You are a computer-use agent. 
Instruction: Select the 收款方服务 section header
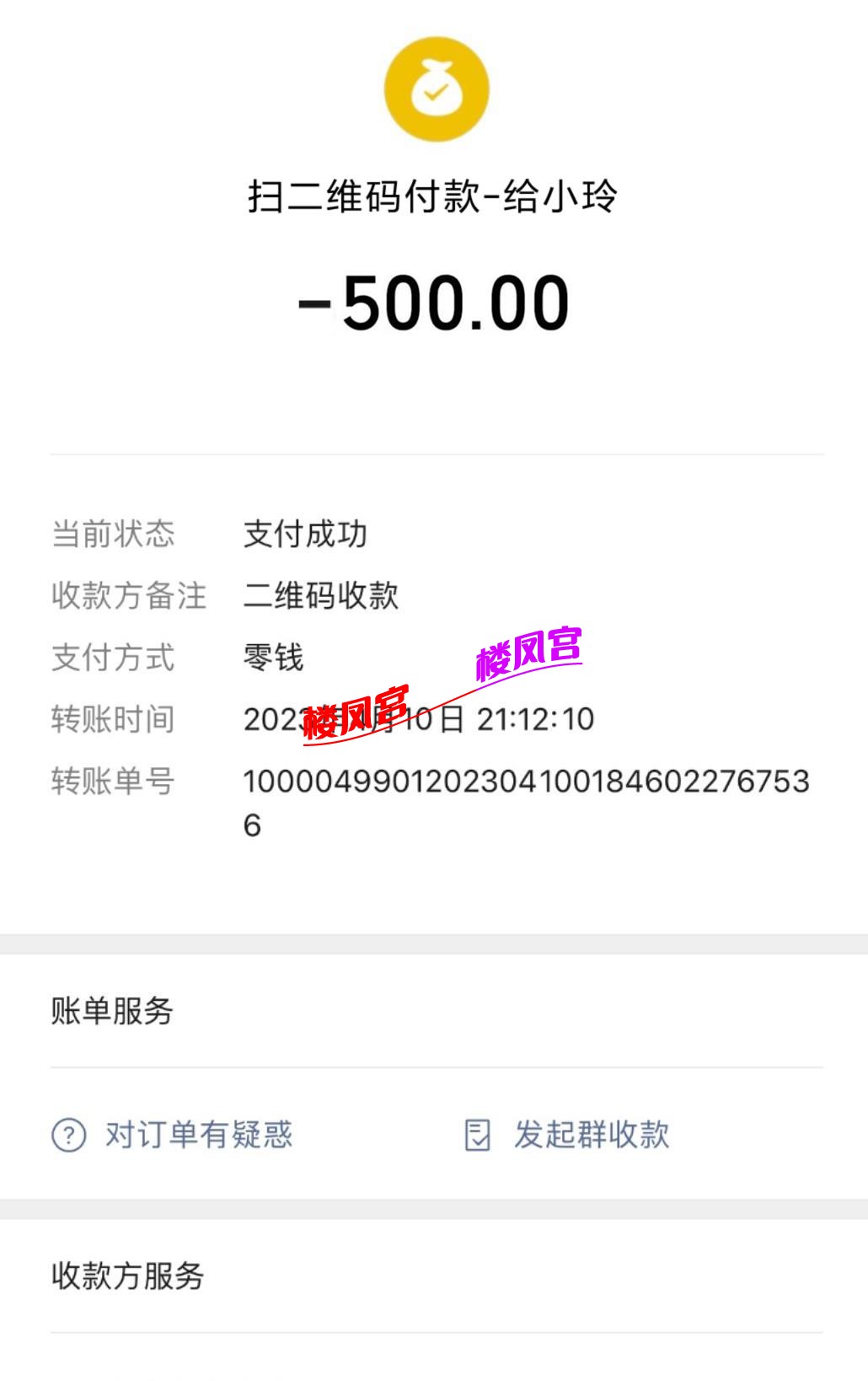(x=128, y=1276)
